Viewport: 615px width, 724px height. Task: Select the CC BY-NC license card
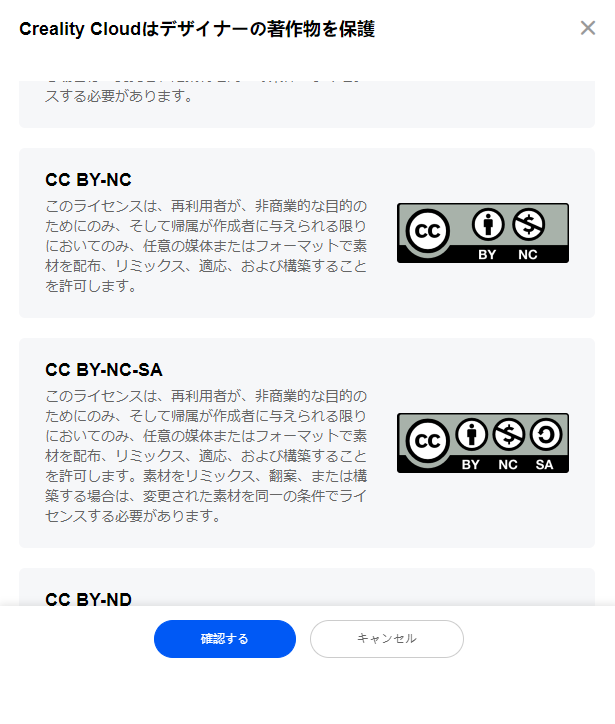click(x=306, y=233)
